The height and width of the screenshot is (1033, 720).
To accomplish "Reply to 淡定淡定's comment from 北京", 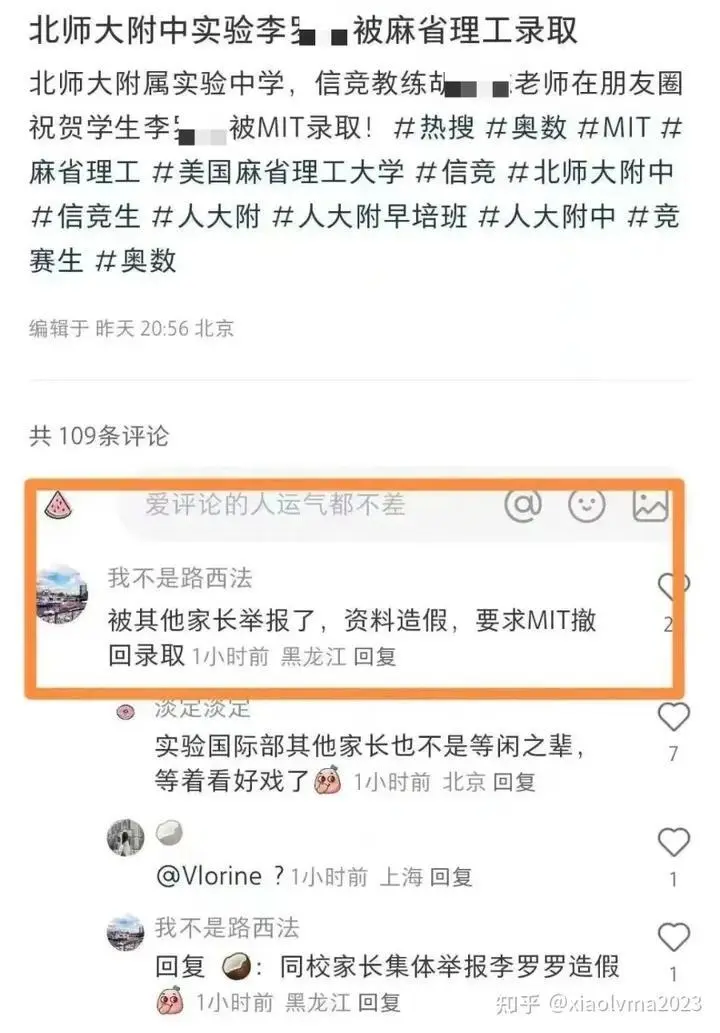I will tap(513, 782).
